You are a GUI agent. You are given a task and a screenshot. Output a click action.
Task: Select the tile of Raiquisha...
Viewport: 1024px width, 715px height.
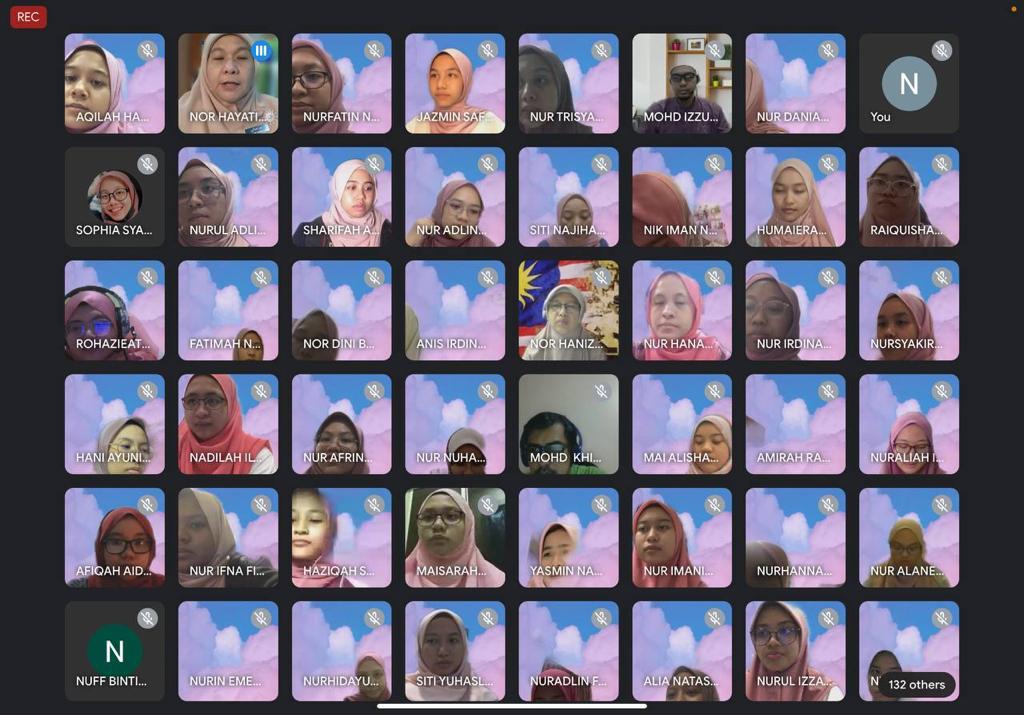click(x=909, y=197)
